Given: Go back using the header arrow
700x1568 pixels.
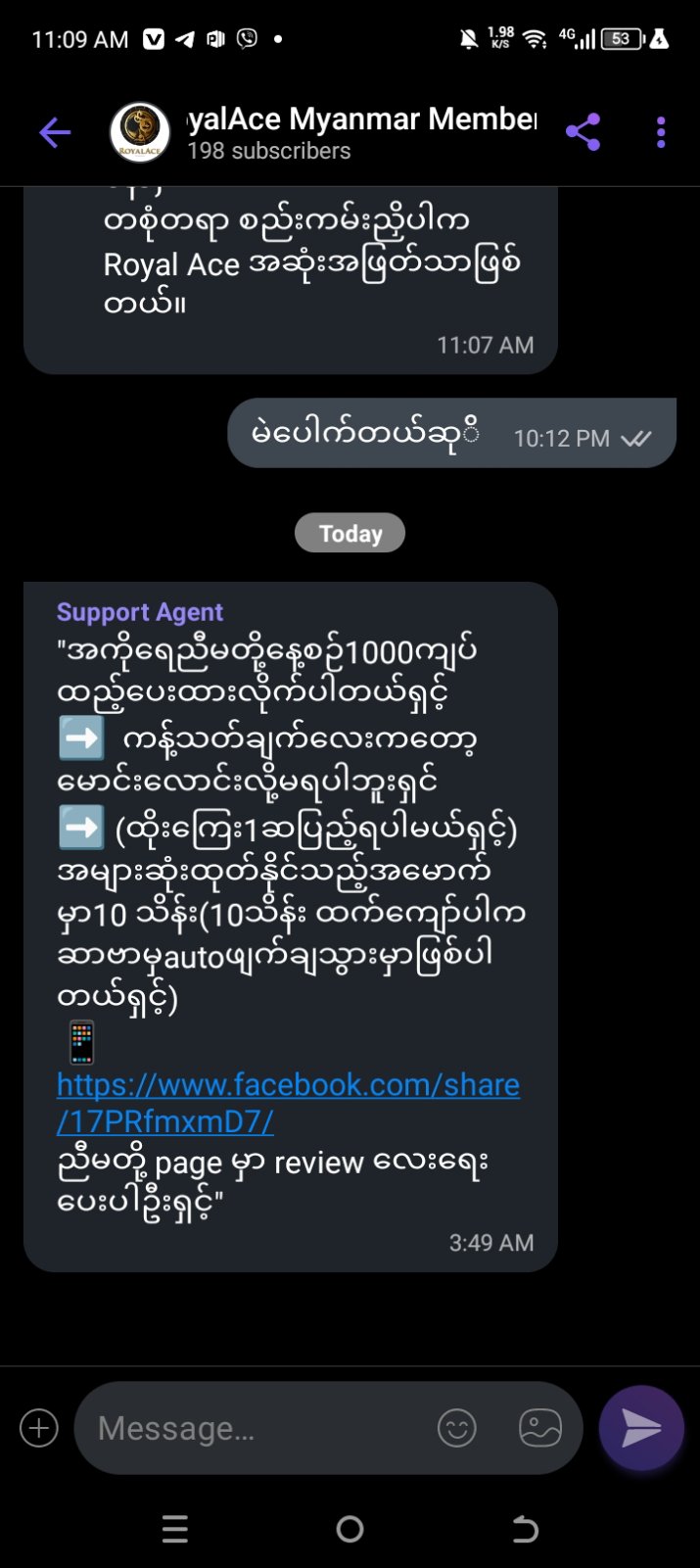Looking at the screenshot, I should coord(55,132).
